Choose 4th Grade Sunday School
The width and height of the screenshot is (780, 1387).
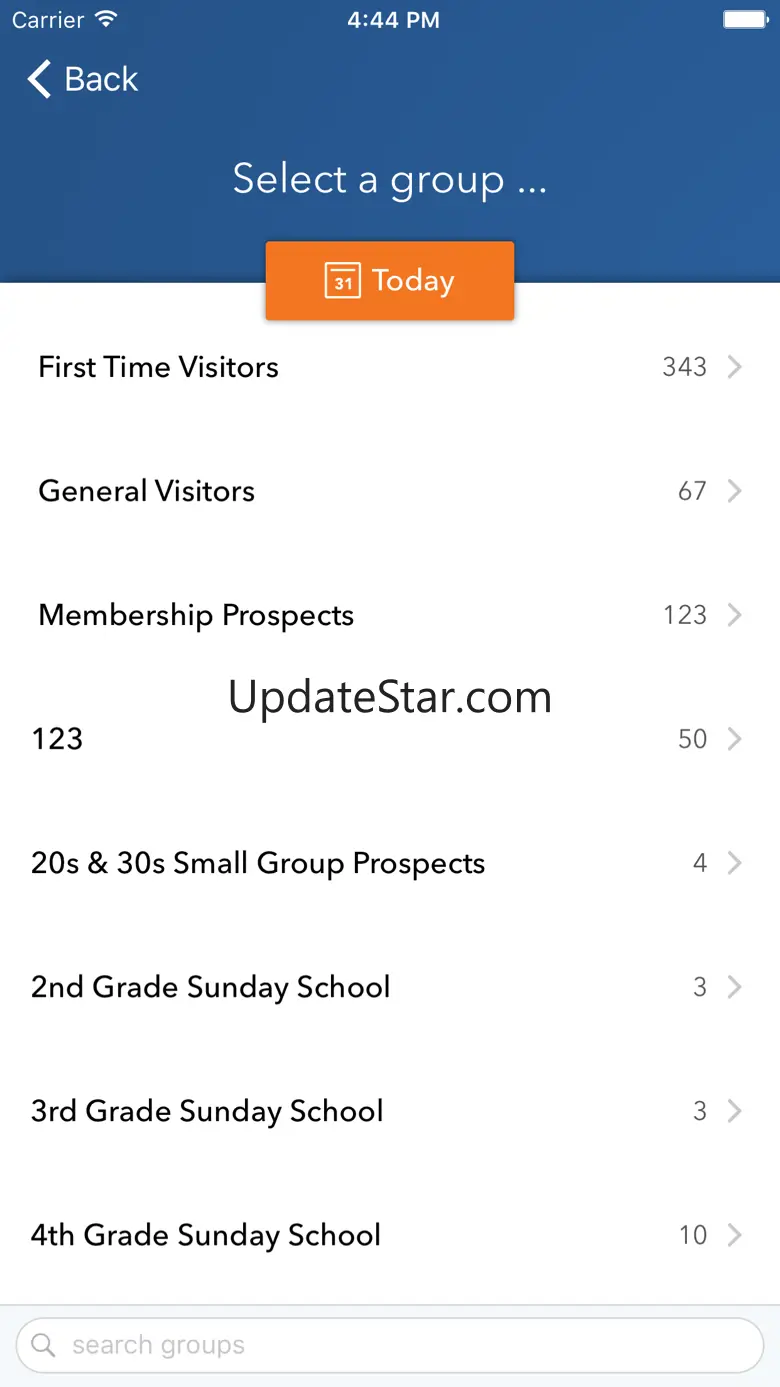[390, 1235]
